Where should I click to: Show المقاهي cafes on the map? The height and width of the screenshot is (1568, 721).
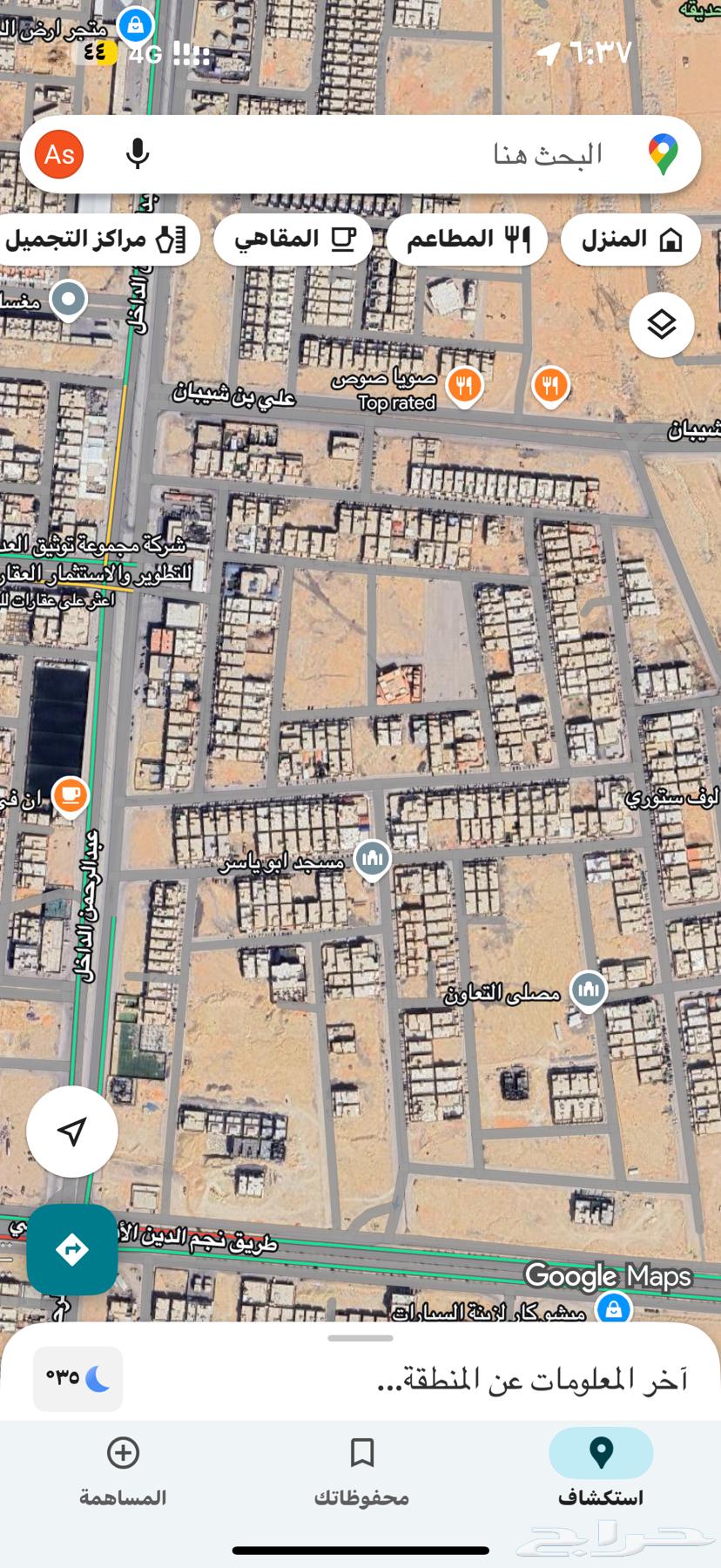pyautogui.click(x=293, y=240)
